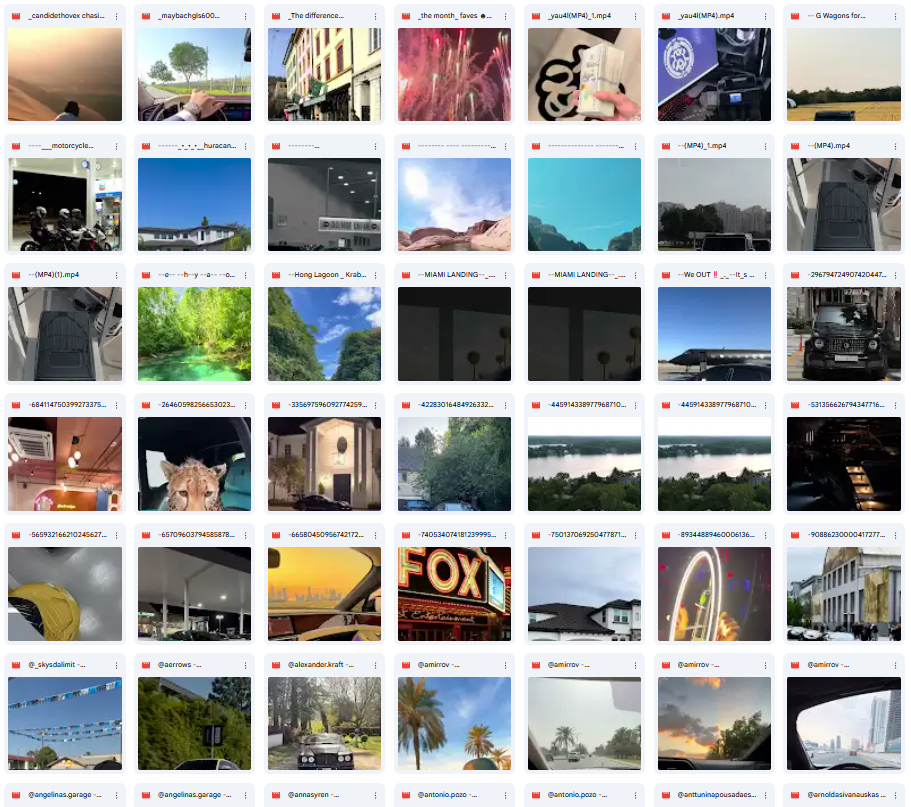The width and height of the screenshot is (911, 807).
Task: Open the 'the month_ faves' fireworks video
Action: (x=454, y=75)
